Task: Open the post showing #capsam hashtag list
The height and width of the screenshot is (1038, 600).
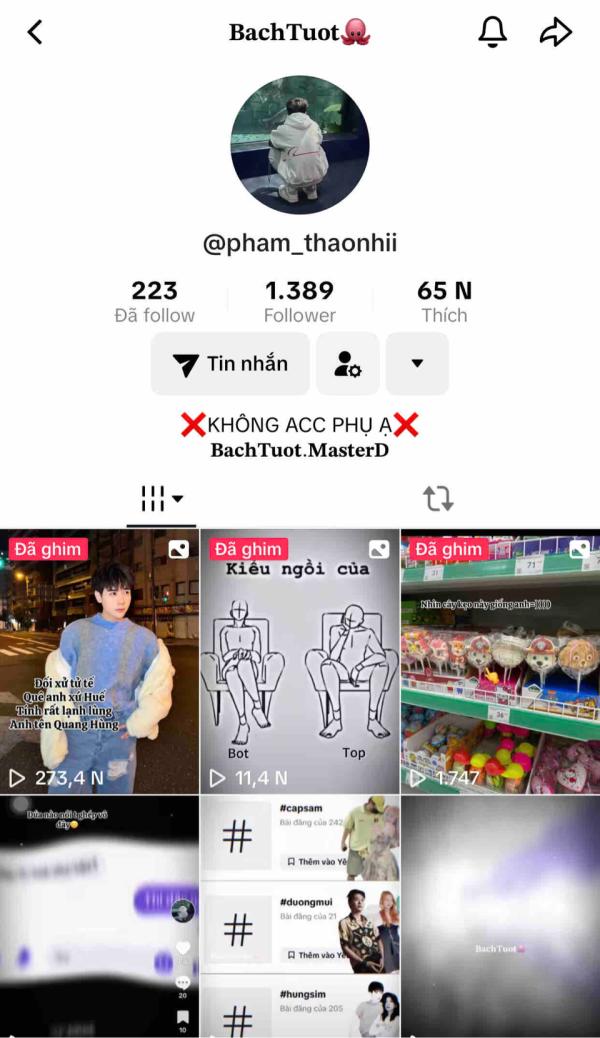Action: [299, 915]
